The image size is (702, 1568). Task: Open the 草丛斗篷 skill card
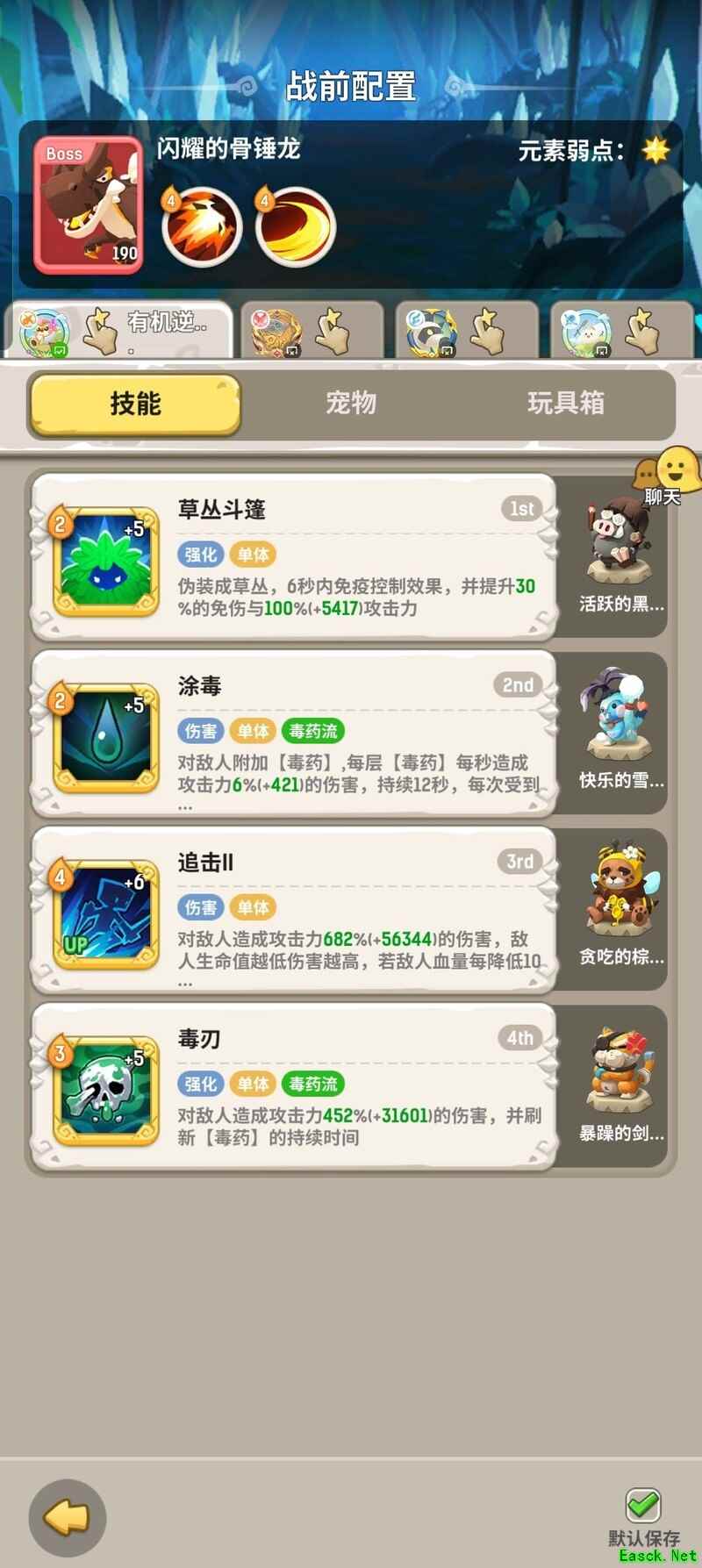click(x=294, y=557)
